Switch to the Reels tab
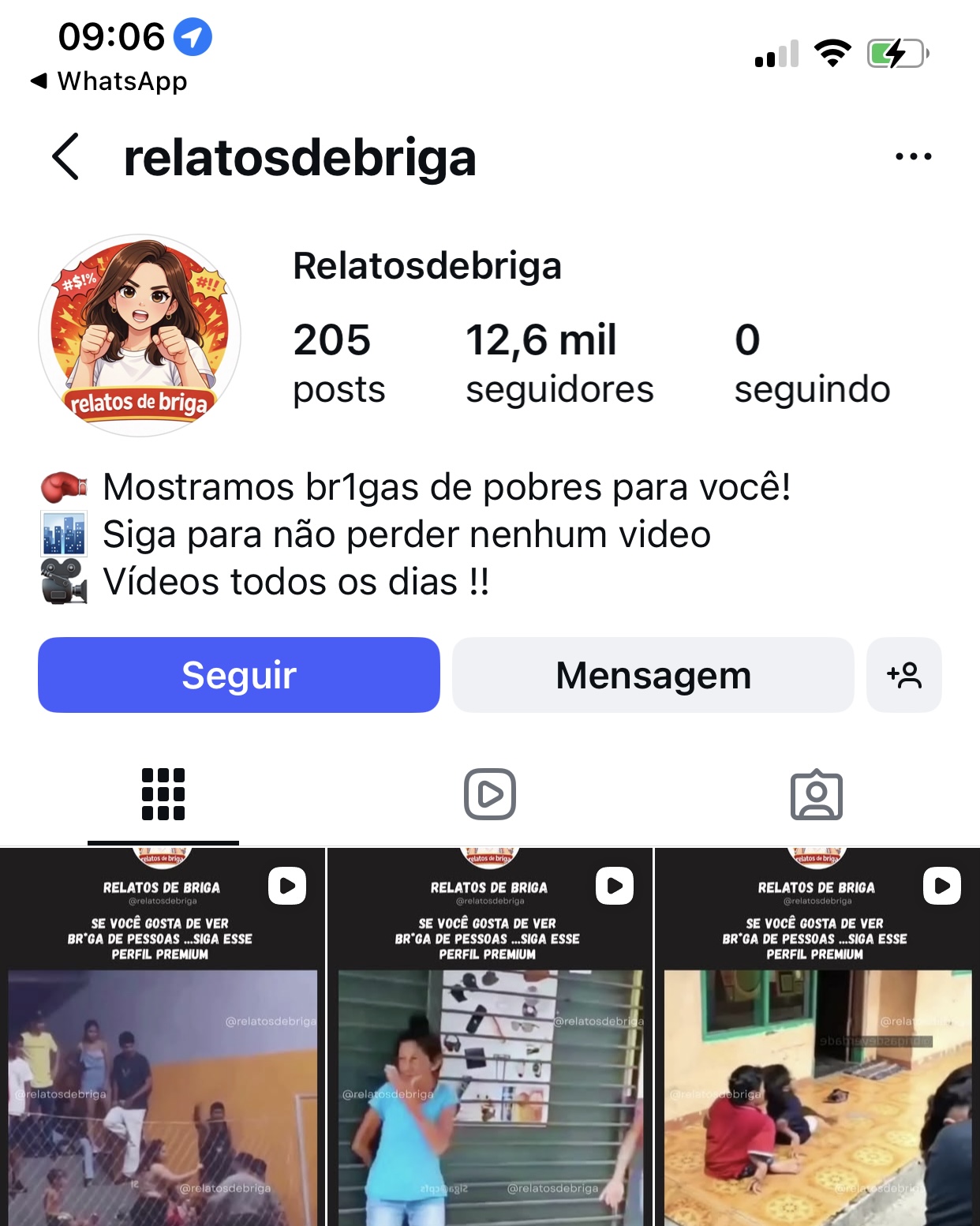 click(x=489, y=794)
